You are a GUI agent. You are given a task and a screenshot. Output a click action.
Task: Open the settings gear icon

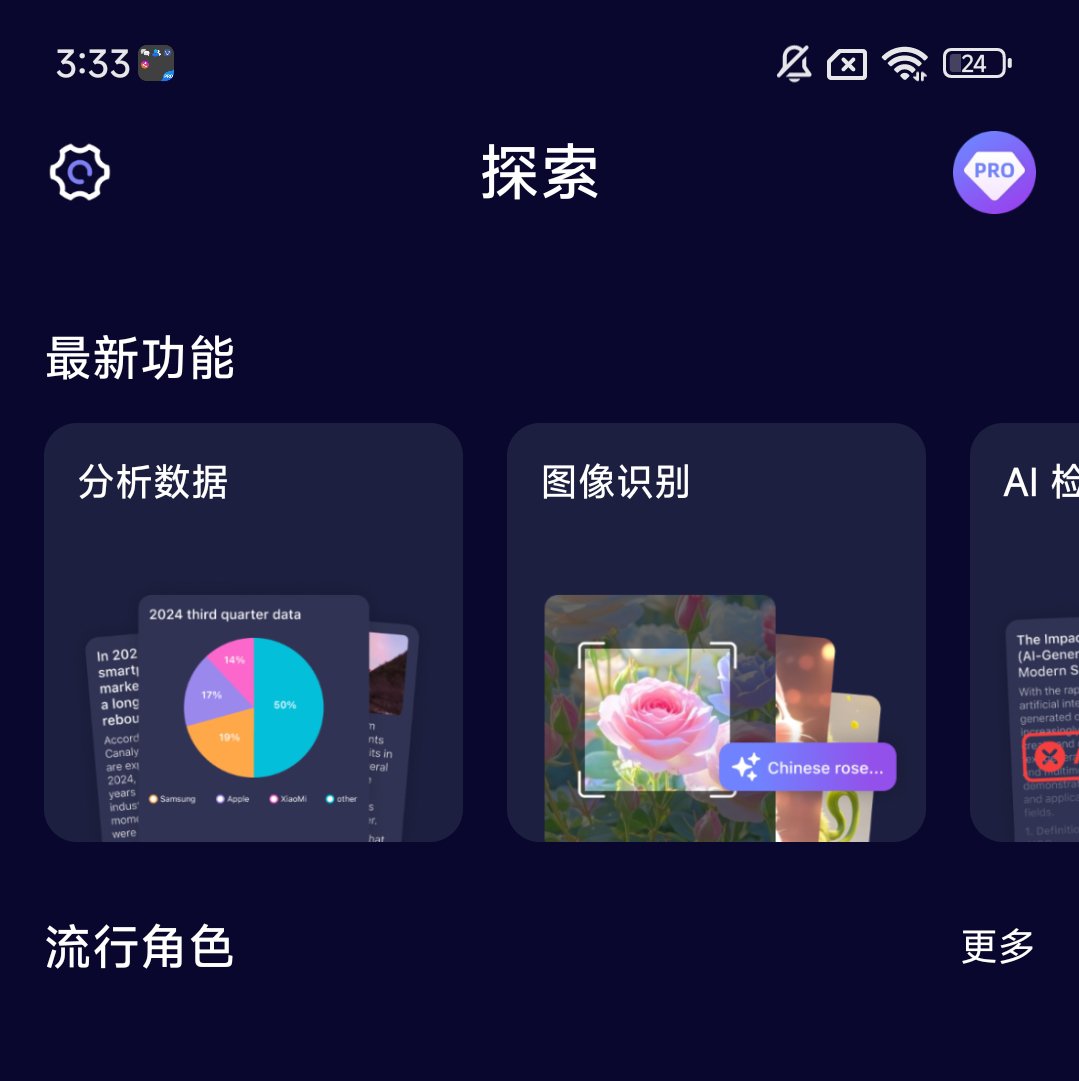(80, 172)
